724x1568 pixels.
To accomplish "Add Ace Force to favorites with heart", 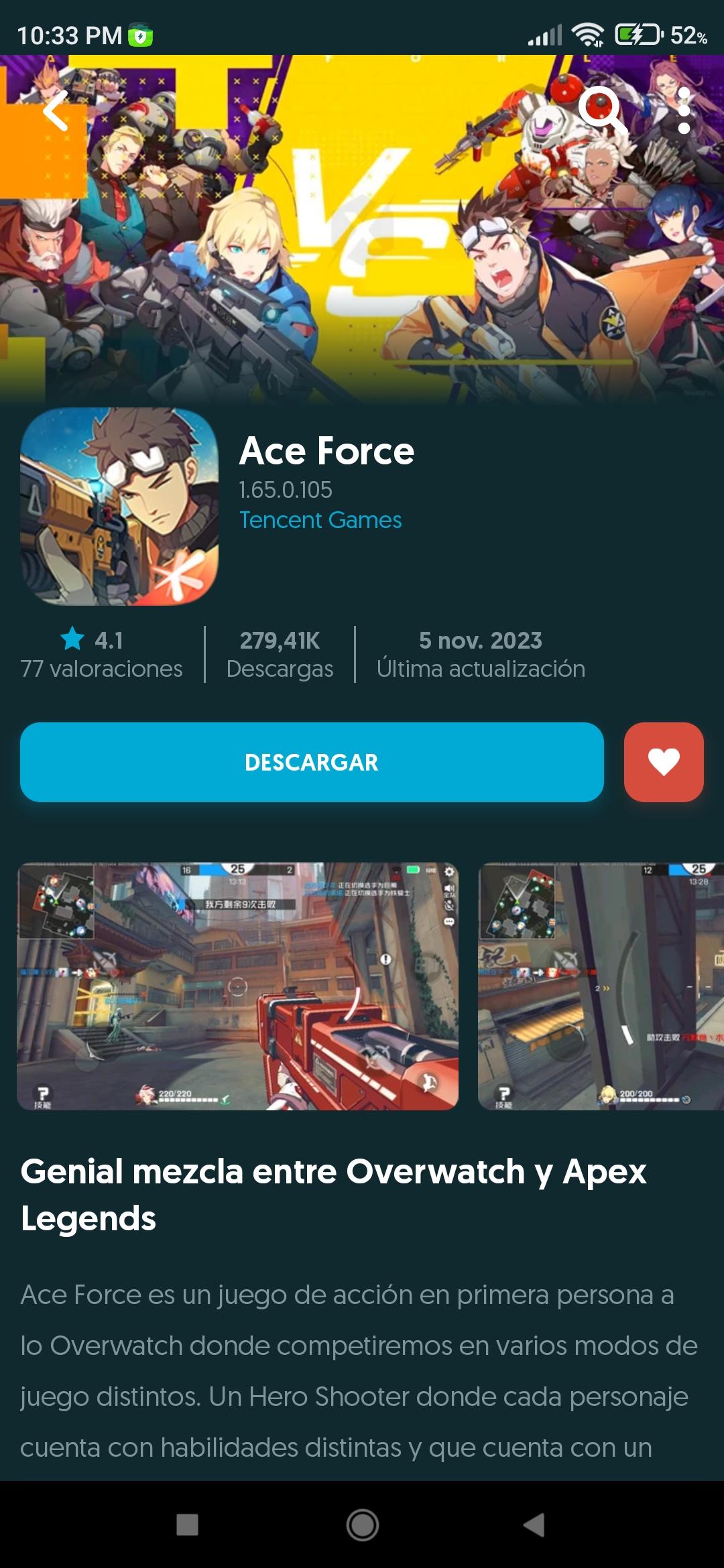I will pyautogui.click(x=664, y=762).
